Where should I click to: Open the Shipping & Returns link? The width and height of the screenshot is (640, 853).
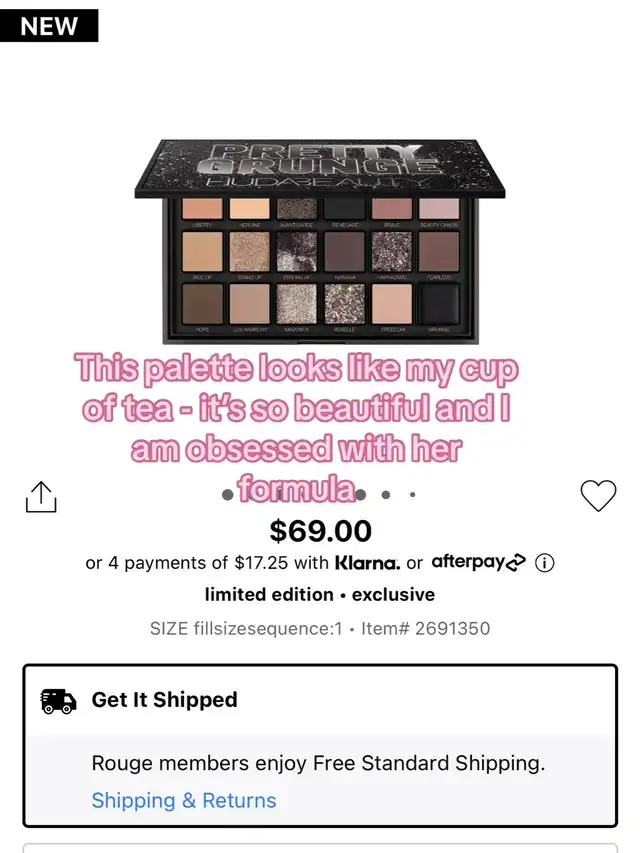[184, 801]
